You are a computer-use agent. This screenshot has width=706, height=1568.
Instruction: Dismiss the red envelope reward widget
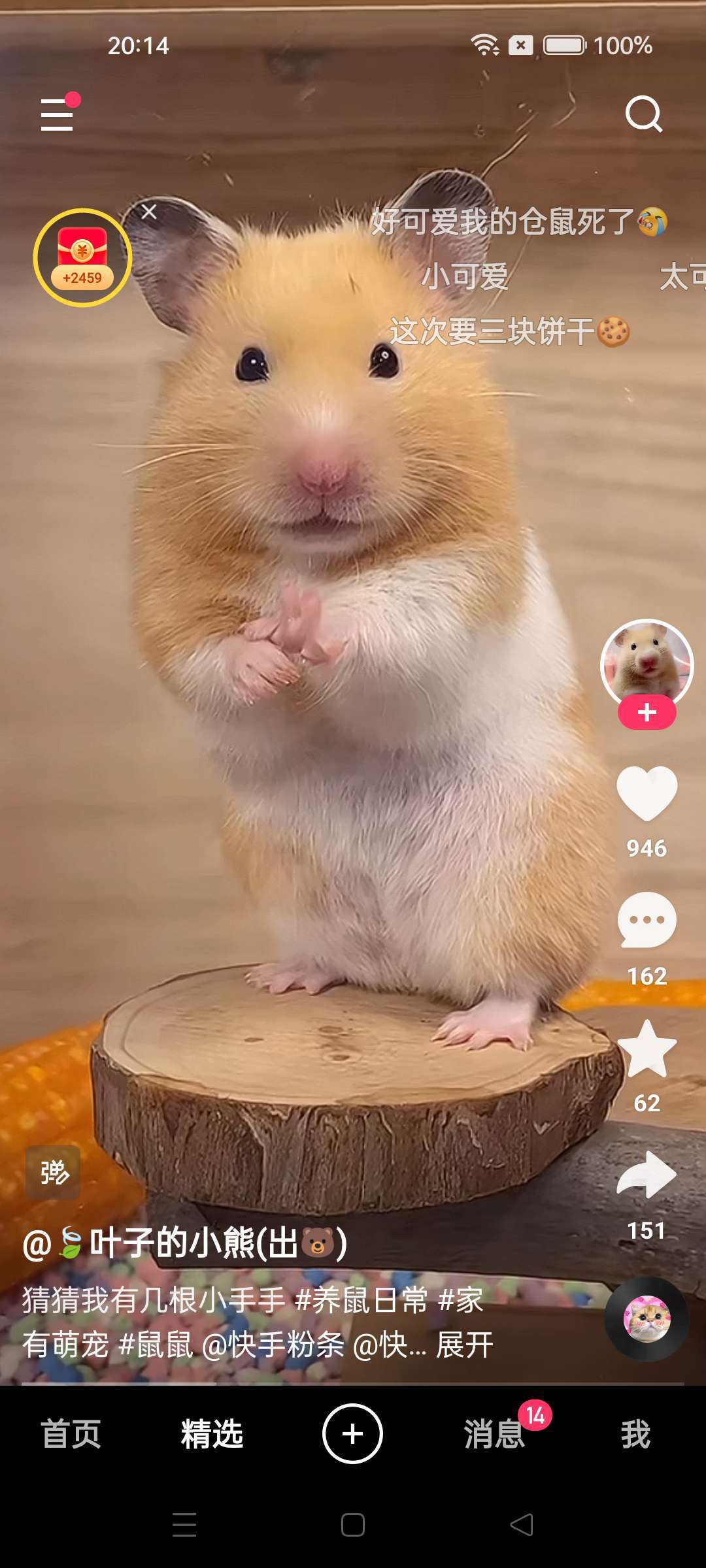click(x=149, y=212)
